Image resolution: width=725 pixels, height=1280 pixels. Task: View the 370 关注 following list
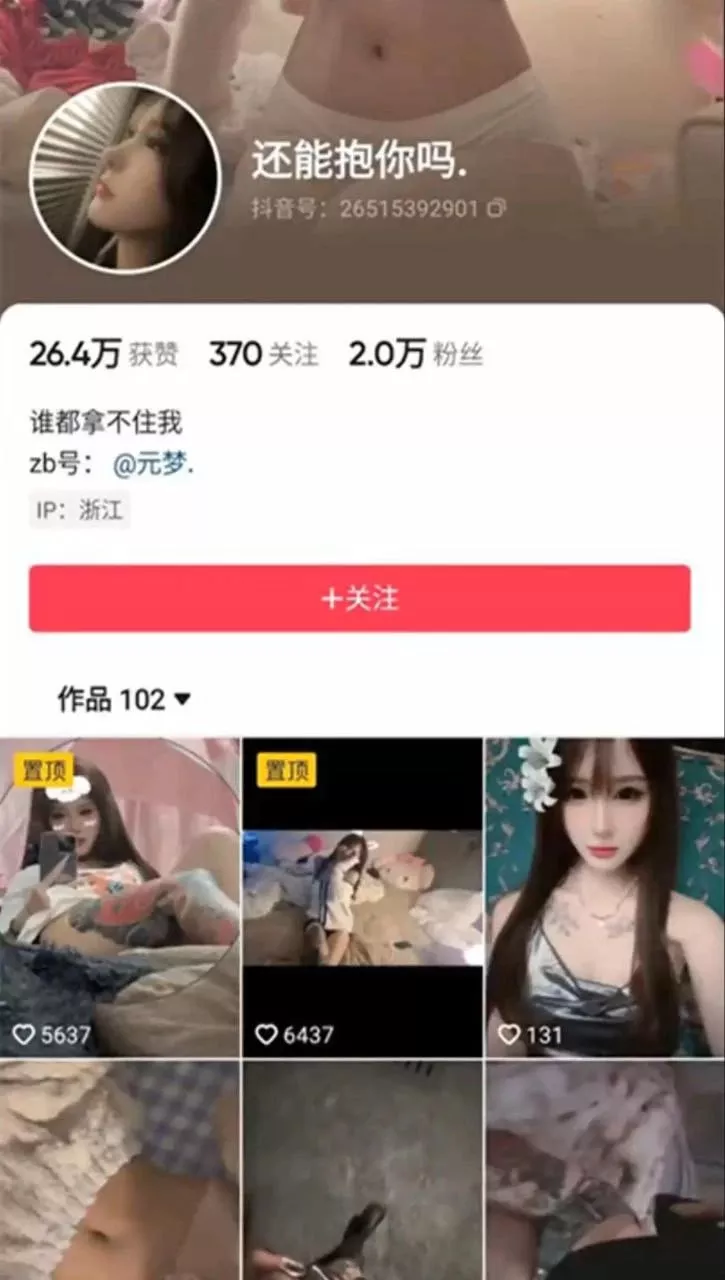(x=263, y=354)
